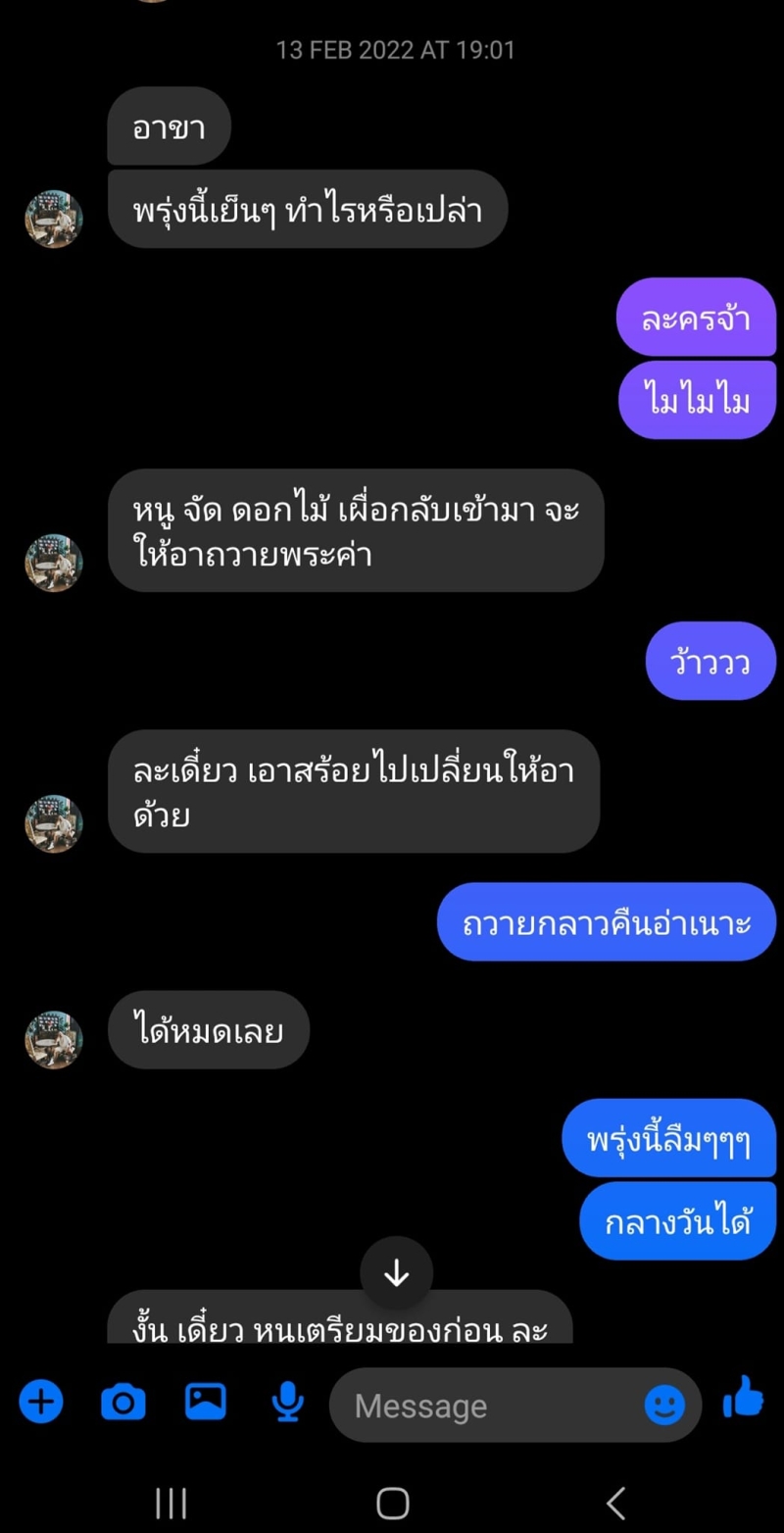Open the camera to take a photo
The height and width of the screenshot is (1533, 784).
123,1403
